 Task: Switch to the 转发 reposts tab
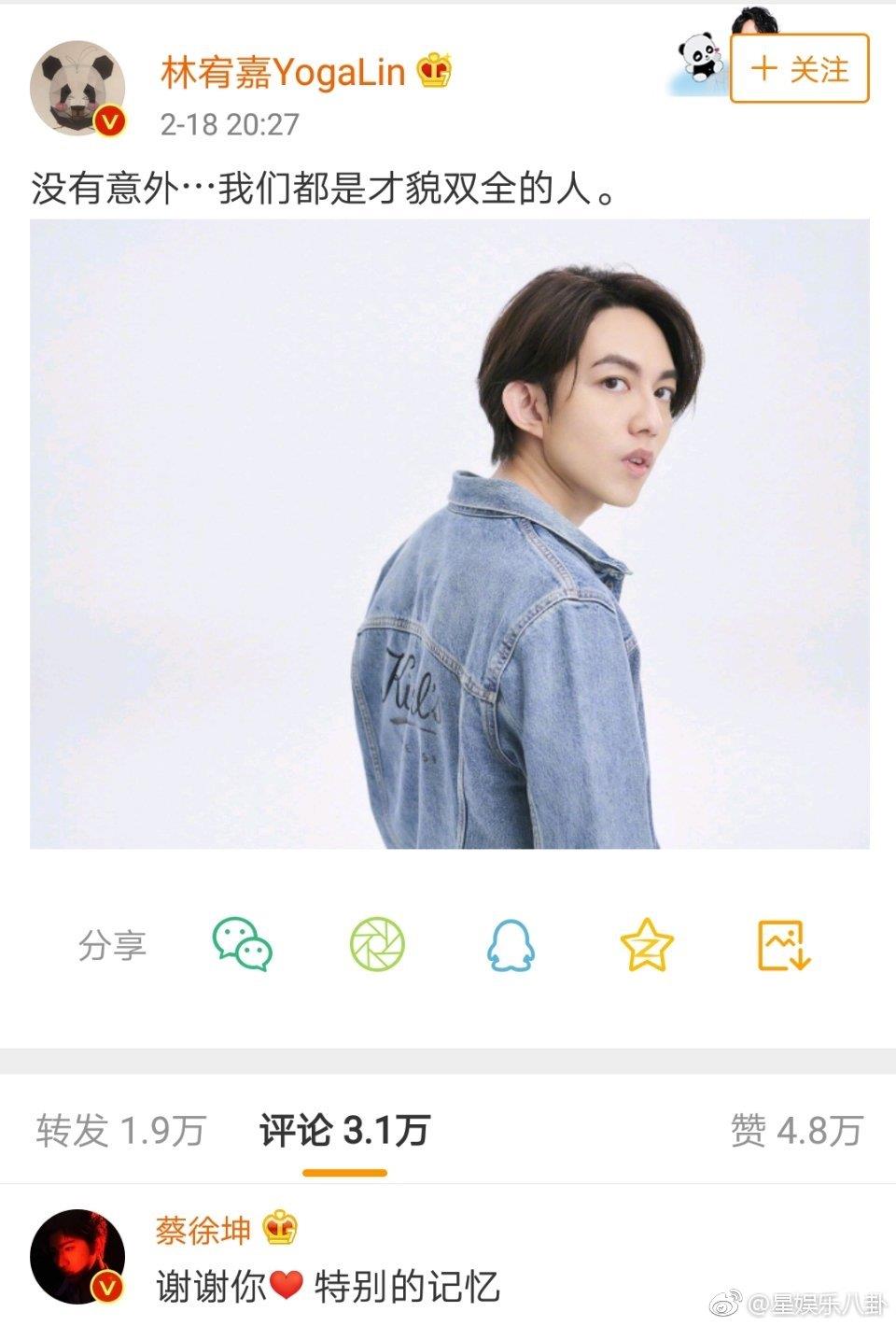119,1131
